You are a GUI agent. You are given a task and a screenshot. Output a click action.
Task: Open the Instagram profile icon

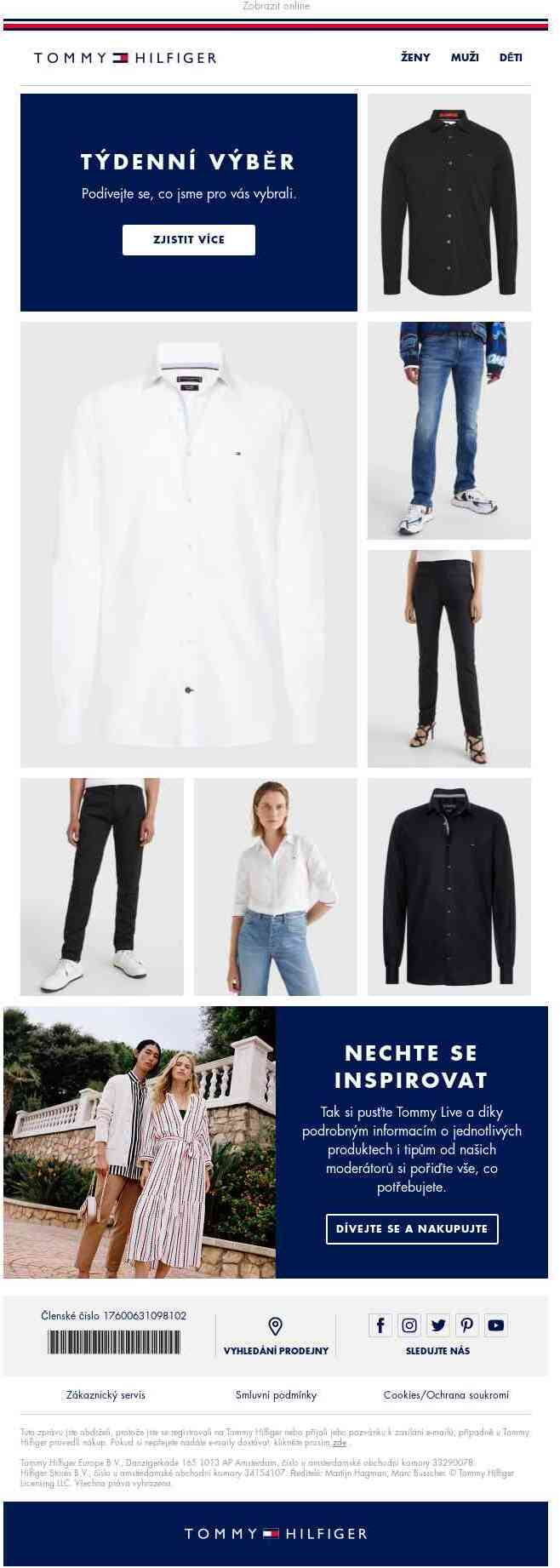409,1325
